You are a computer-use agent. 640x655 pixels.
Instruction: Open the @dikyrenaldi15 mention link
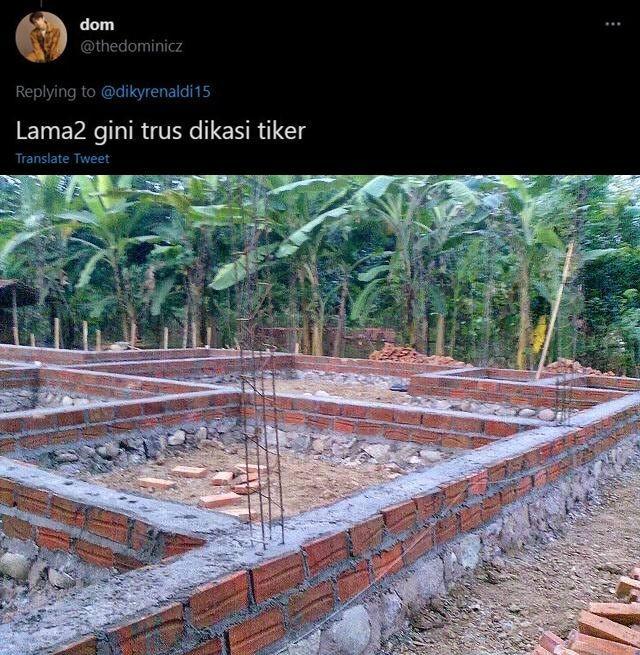tap(156, 91)
